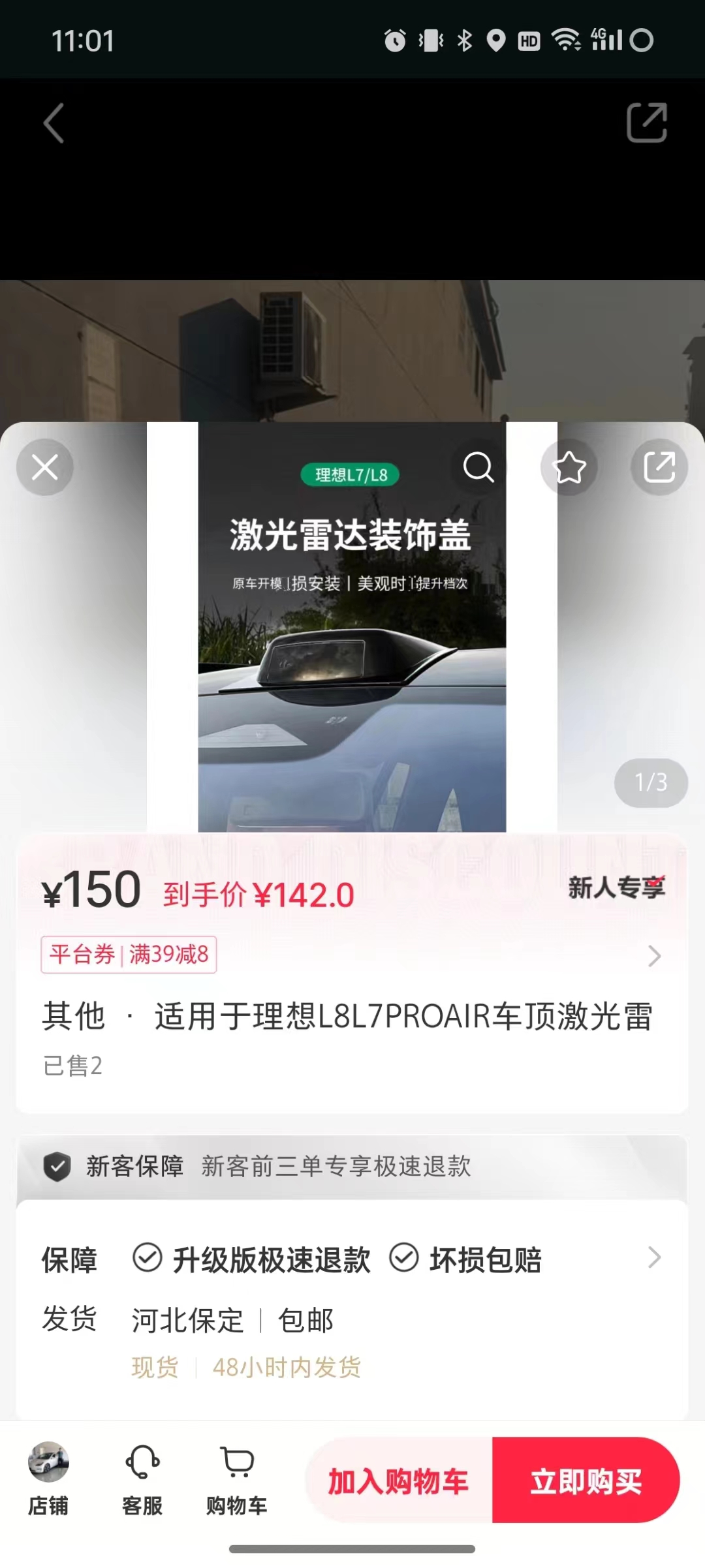Go back using the top arrow
Image resolution: width=705 pixels, height=1568 pixels.
pos(55,123)
